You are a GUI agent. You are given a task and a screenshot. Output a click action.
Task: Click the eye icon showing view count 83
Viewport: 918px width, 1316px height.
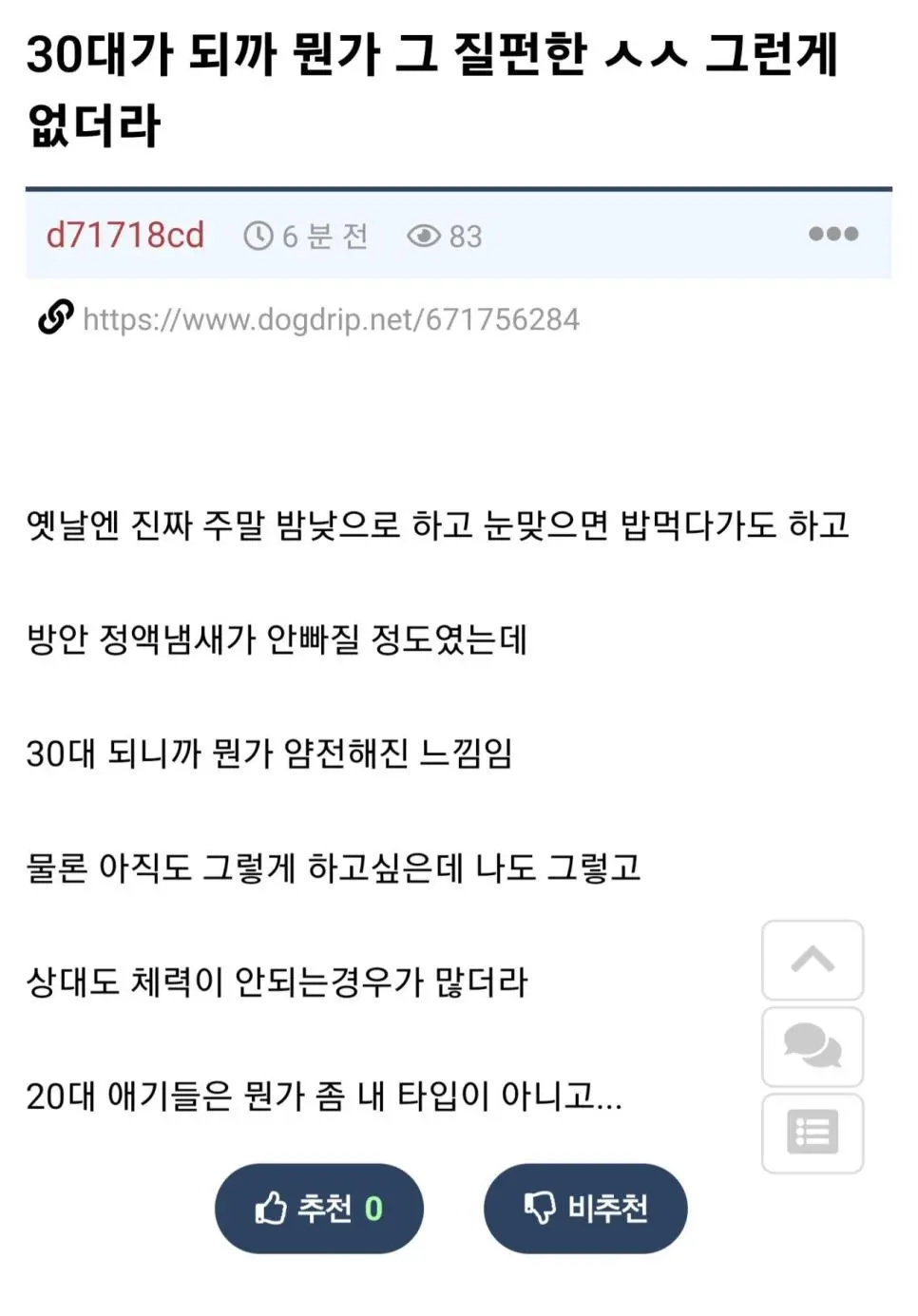[425, 235]
